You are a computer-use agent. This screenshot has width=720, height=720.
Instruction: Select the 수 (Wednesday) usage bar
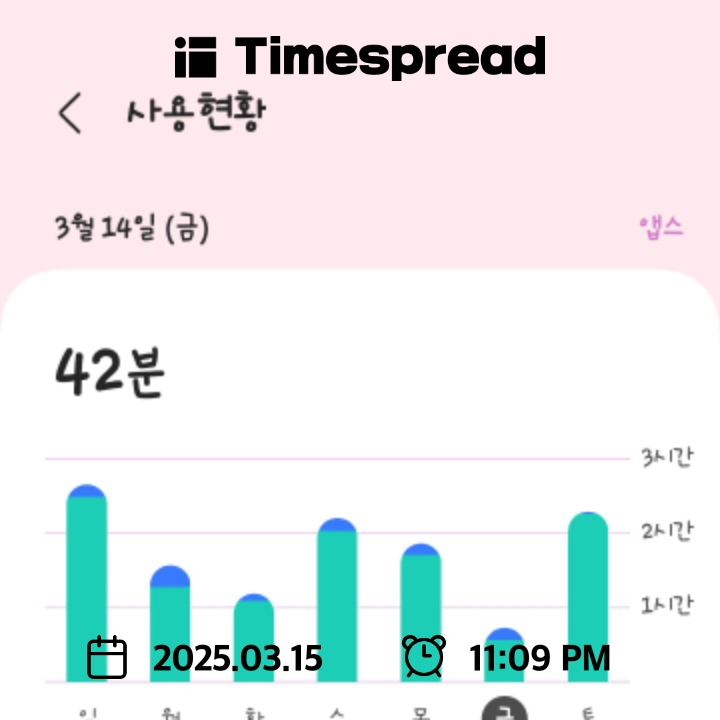coord(337,600)
